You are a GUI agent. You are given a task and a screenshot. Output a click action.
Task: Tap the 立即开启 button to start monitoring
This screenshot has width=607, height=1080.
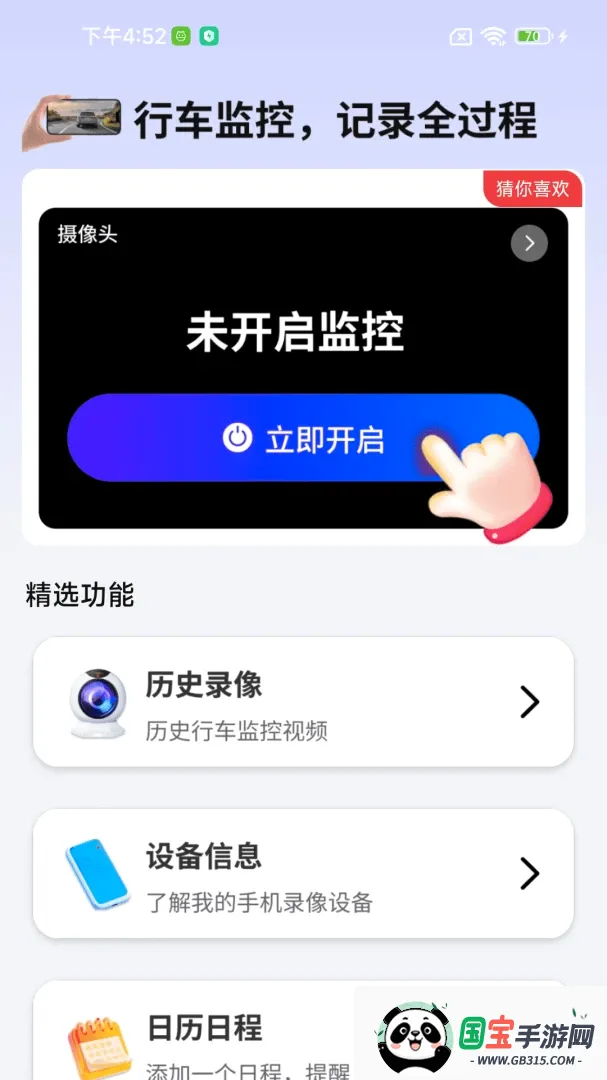coord(303,438)
